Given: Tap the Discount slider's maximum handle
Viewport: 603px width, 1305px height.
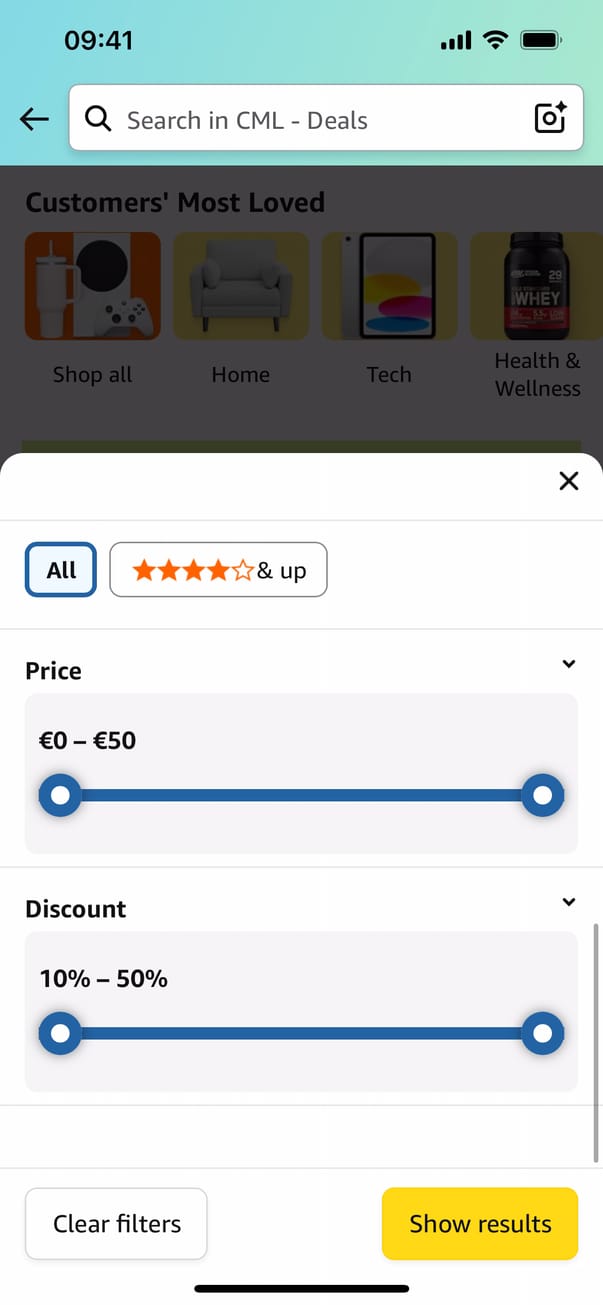Looking at the screenshot, I should [542, 1033].
